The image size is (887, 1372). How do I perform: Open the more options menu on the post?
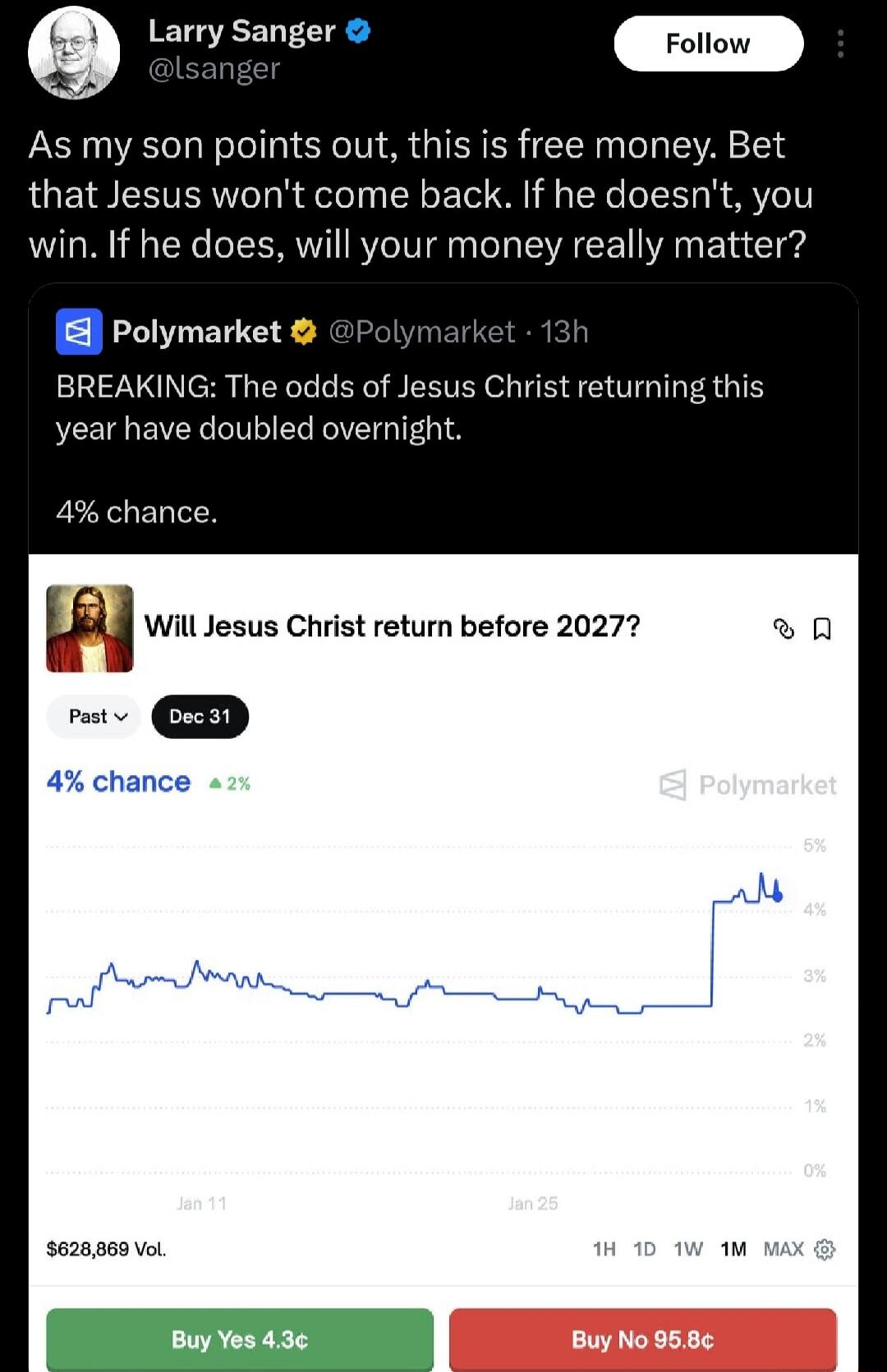(x=841, y=44)
